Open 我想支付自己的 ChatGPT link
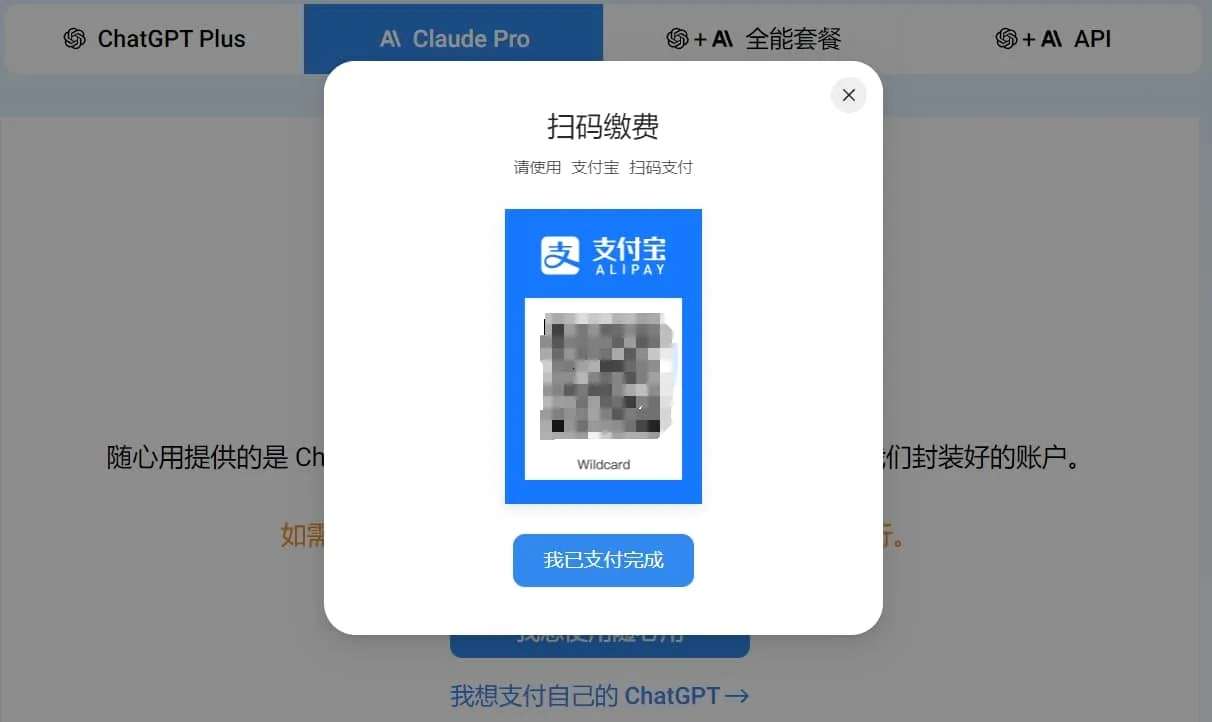1212x722 pixels. point(599,695)
